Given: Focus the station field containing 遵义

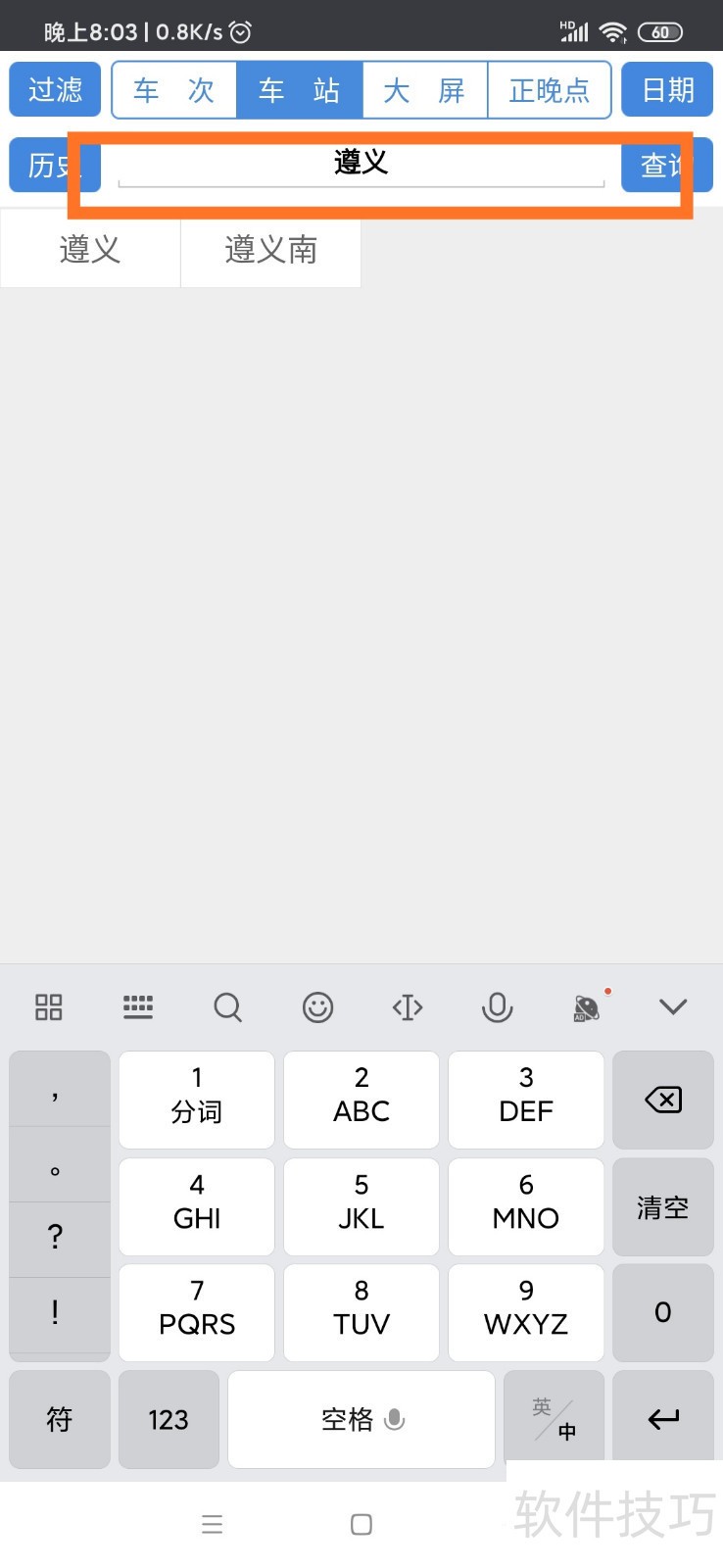Looking at the screenshot, I should click(x=361, y=164).
